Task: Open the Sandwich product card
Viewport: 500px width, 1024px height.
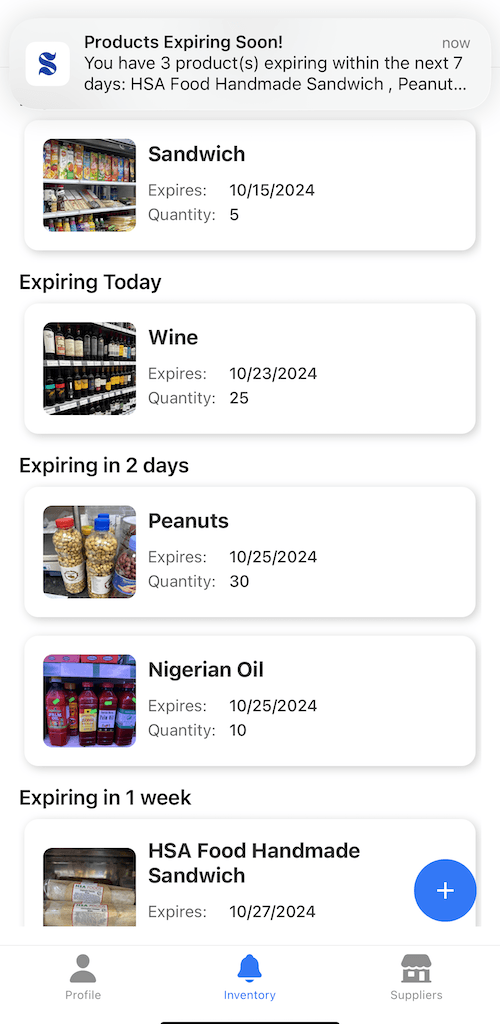Action: [x=250, y=185]
